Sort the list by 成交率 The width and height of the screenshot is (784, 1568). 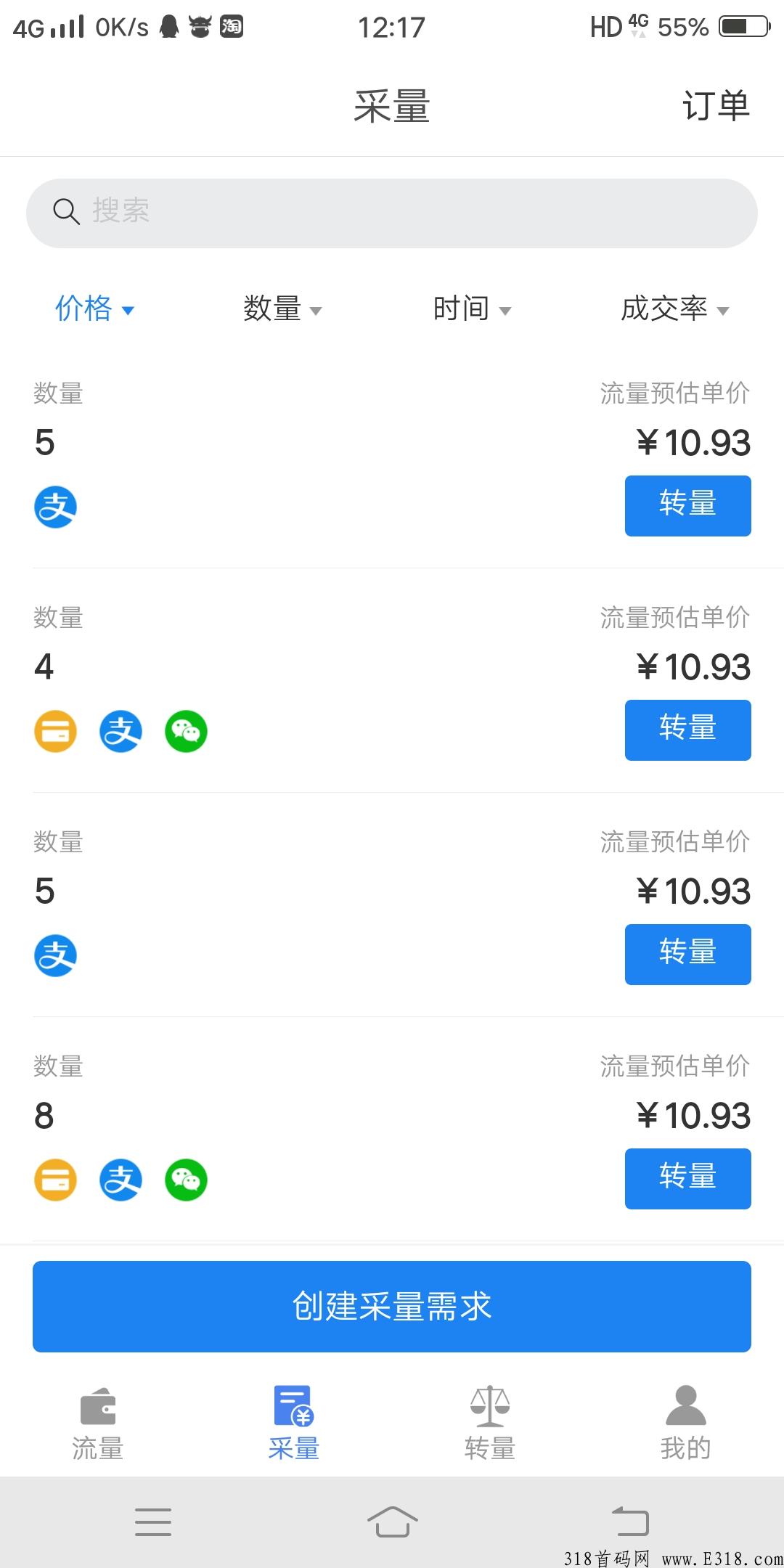(x=674, y=309)
